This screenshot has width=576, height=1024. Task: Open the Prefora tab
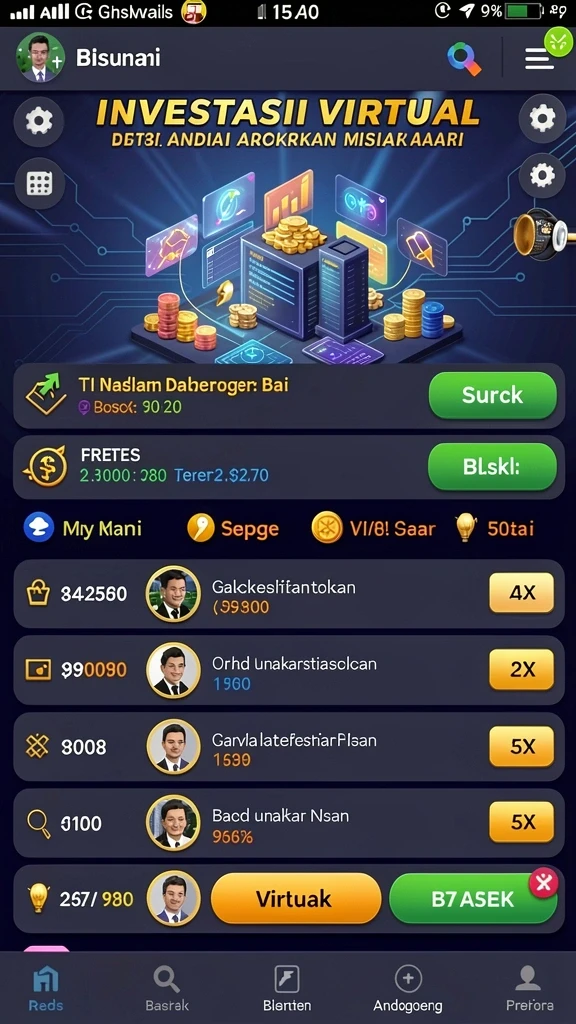[x=529, y=988]
